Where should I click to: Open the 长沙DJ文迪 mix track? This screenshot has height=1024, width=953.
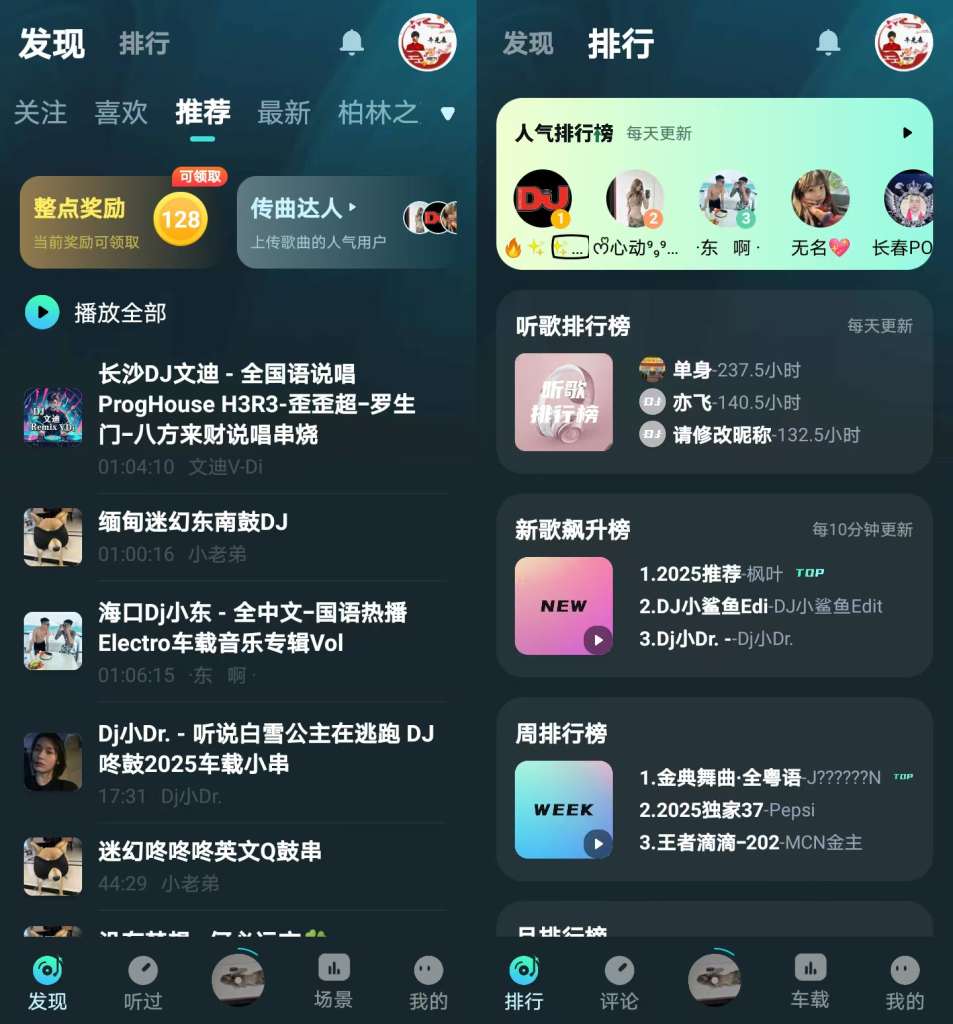click(x=256, y=405)
